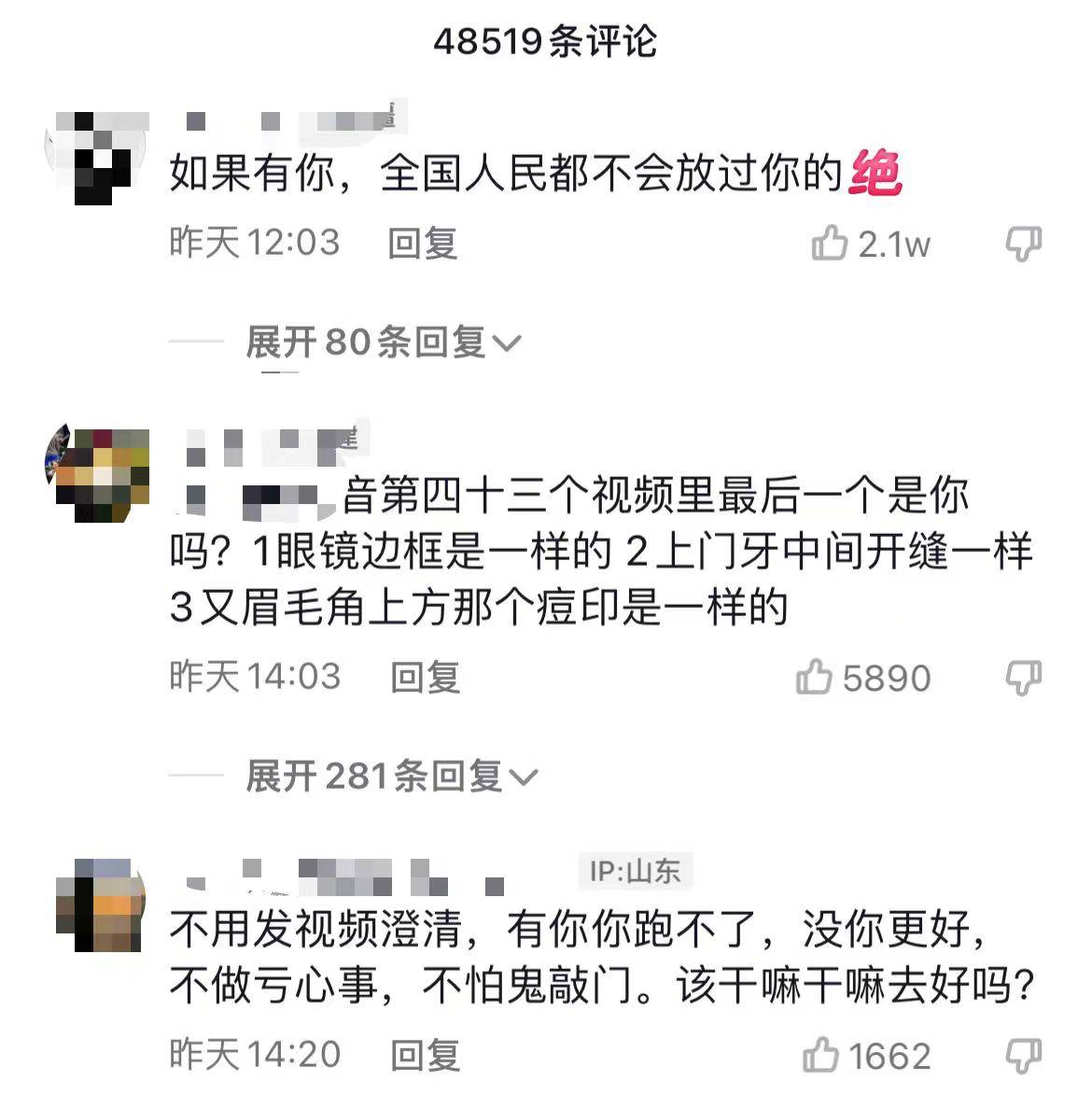Reply to the 昨天14:20 comment

tap(425, 1056)
